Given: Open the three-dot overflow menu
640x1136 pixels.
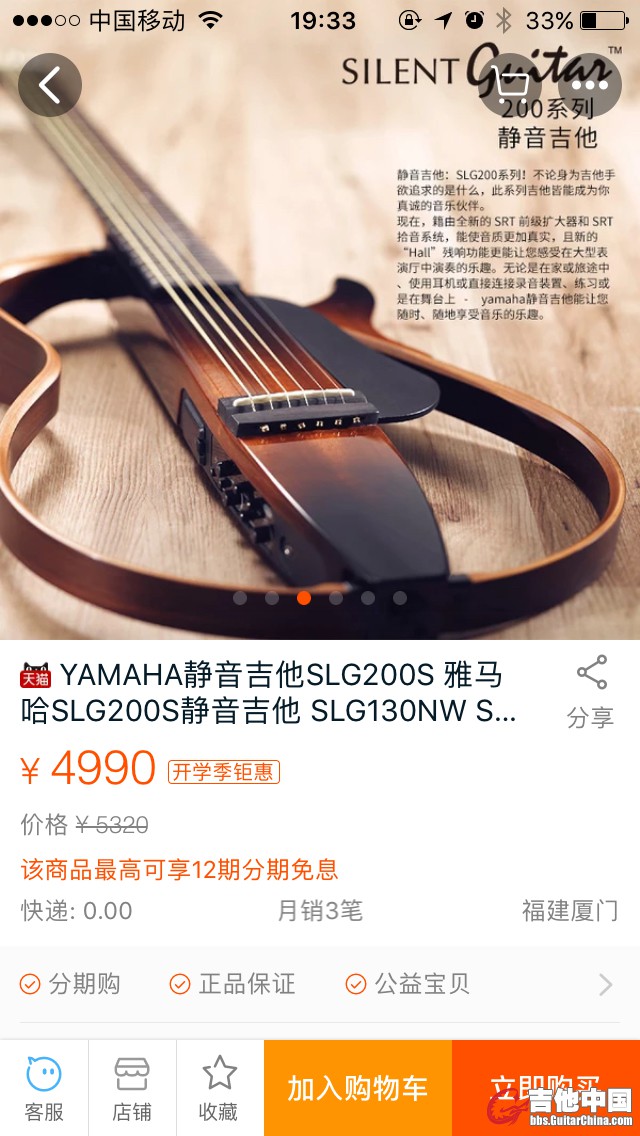Looking at the screenshot, I should [x=589, y=85].
